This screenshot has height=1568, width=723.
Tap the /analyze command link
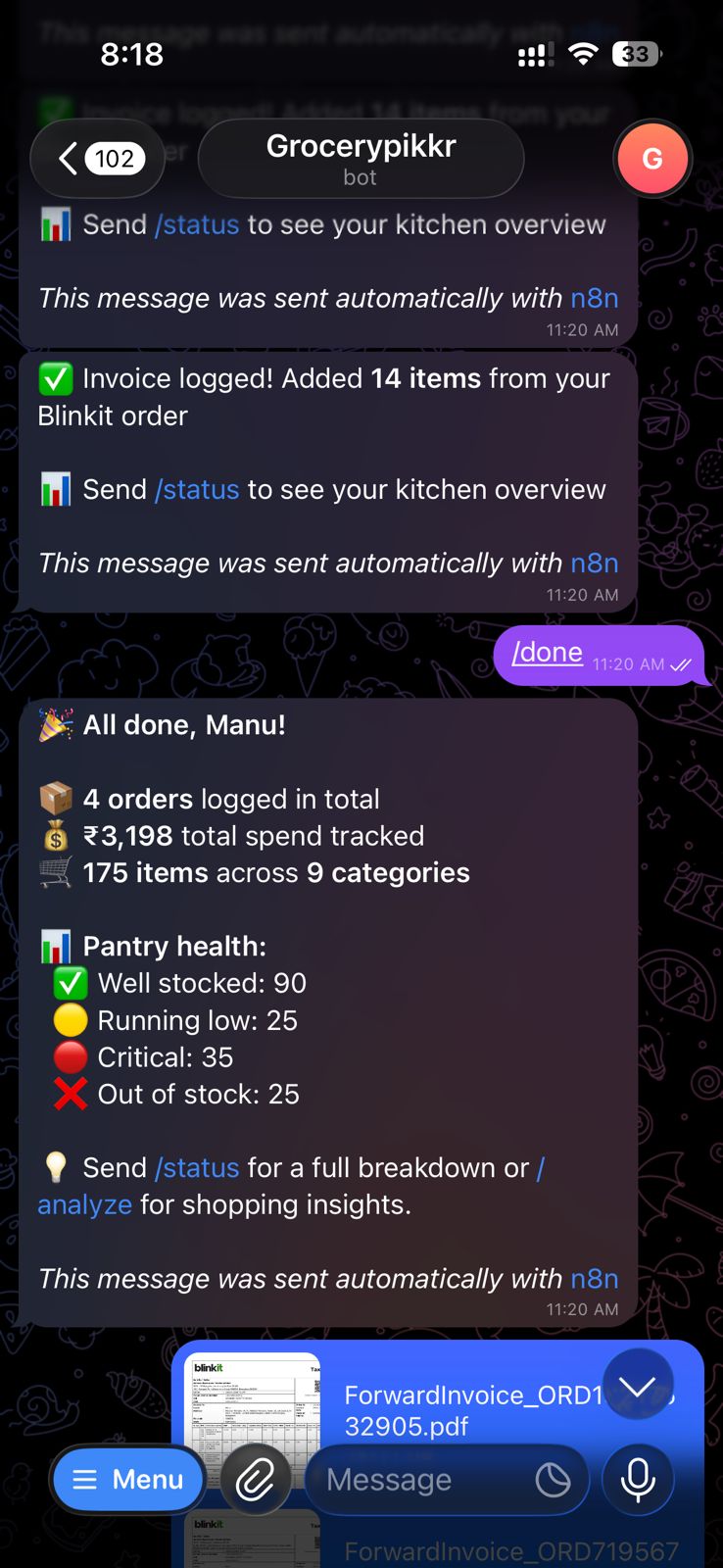point(85,1204)
